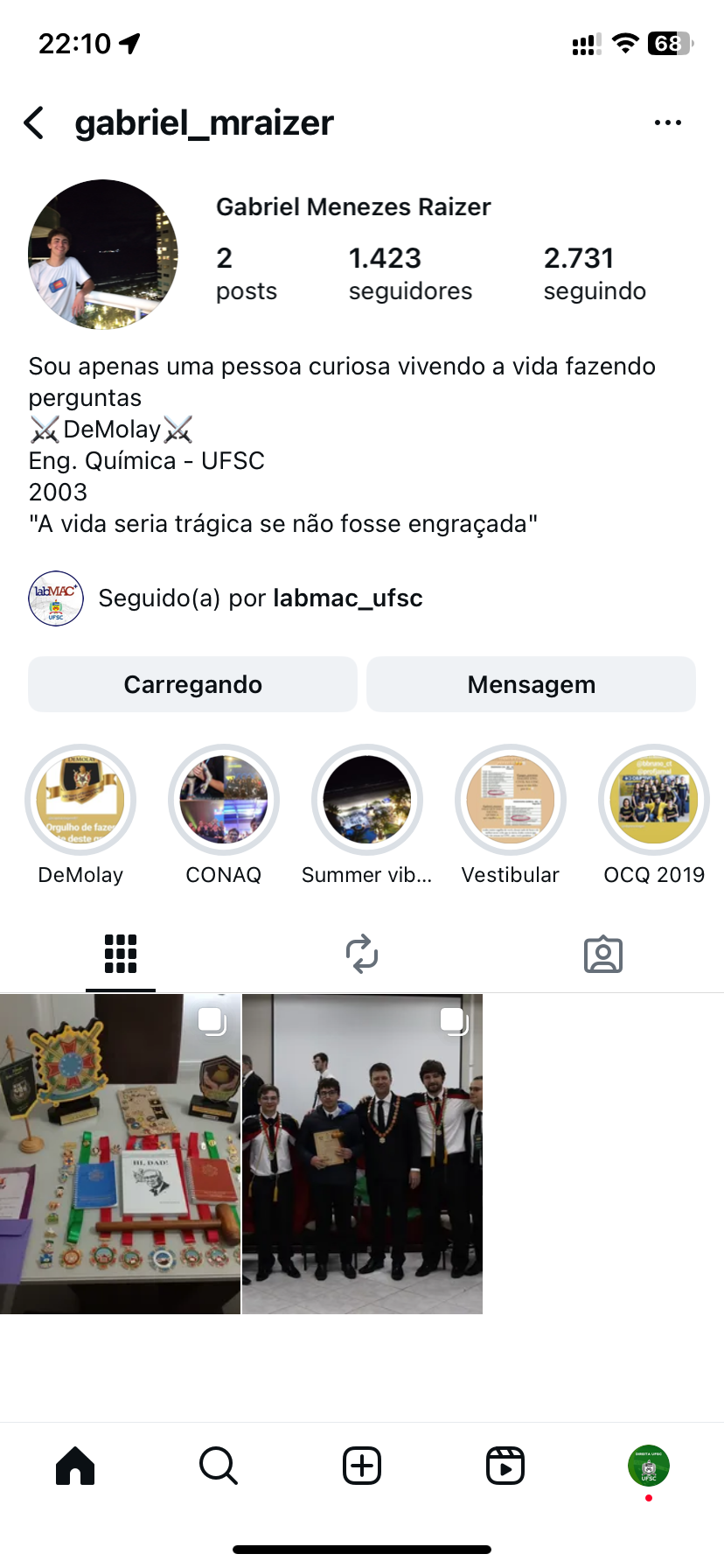Open the group photo post
Image resolution: width=724 pixels, height=1568 pixels.
(362, 1153)
